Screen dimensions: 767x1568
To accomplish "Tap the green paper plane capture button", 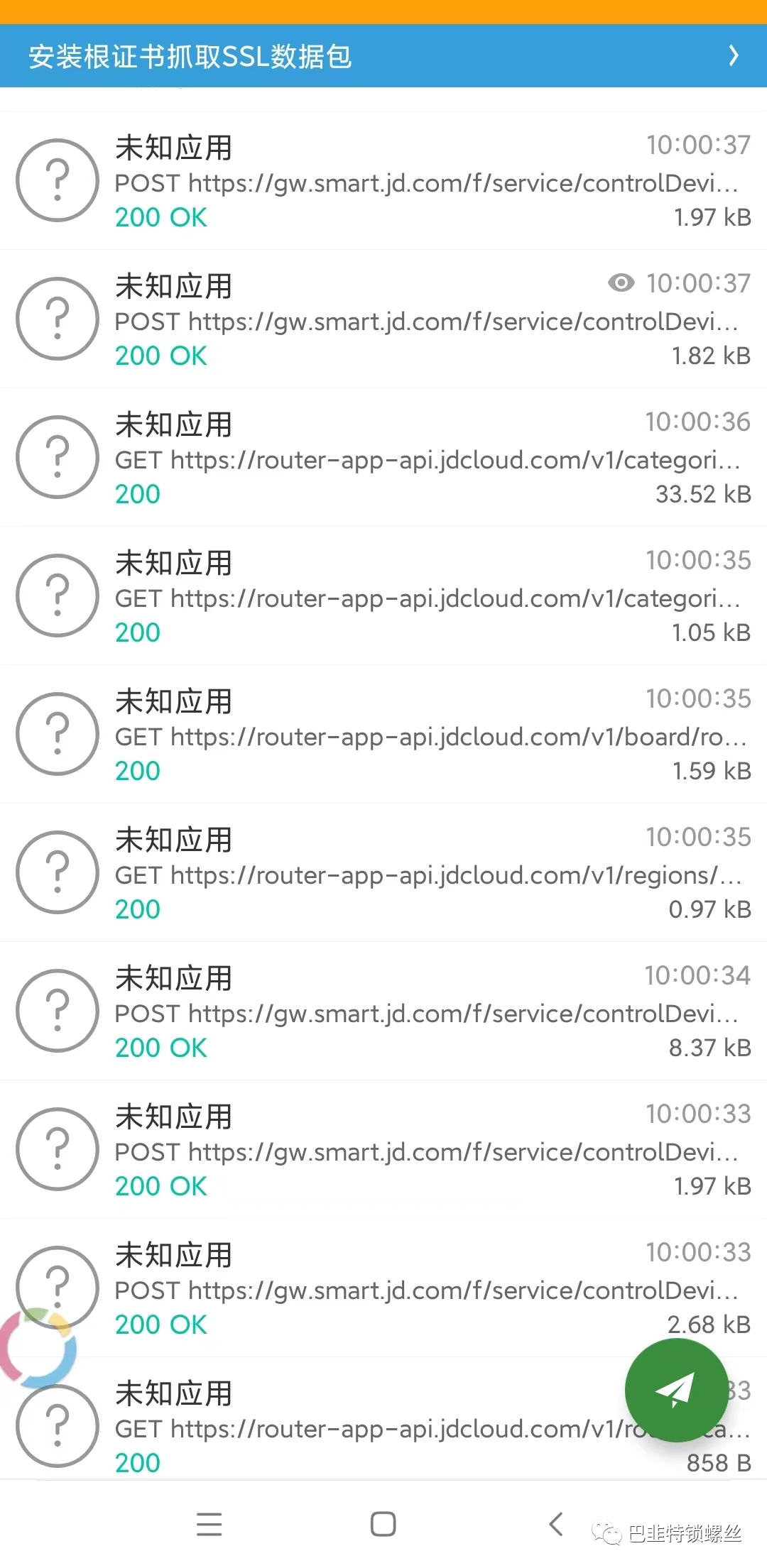I will [x=675, y=1390].
